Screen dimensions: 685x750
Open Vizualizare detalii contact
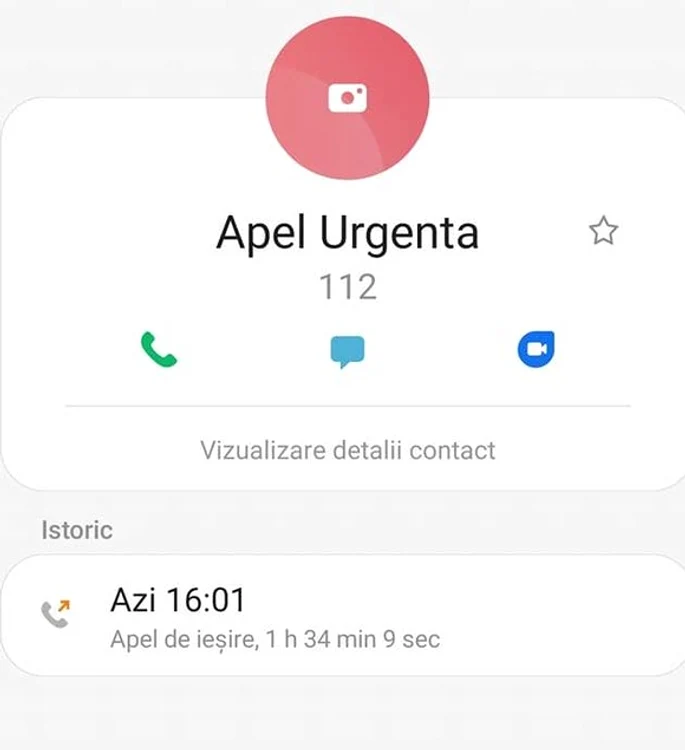(x=347, y=450)
